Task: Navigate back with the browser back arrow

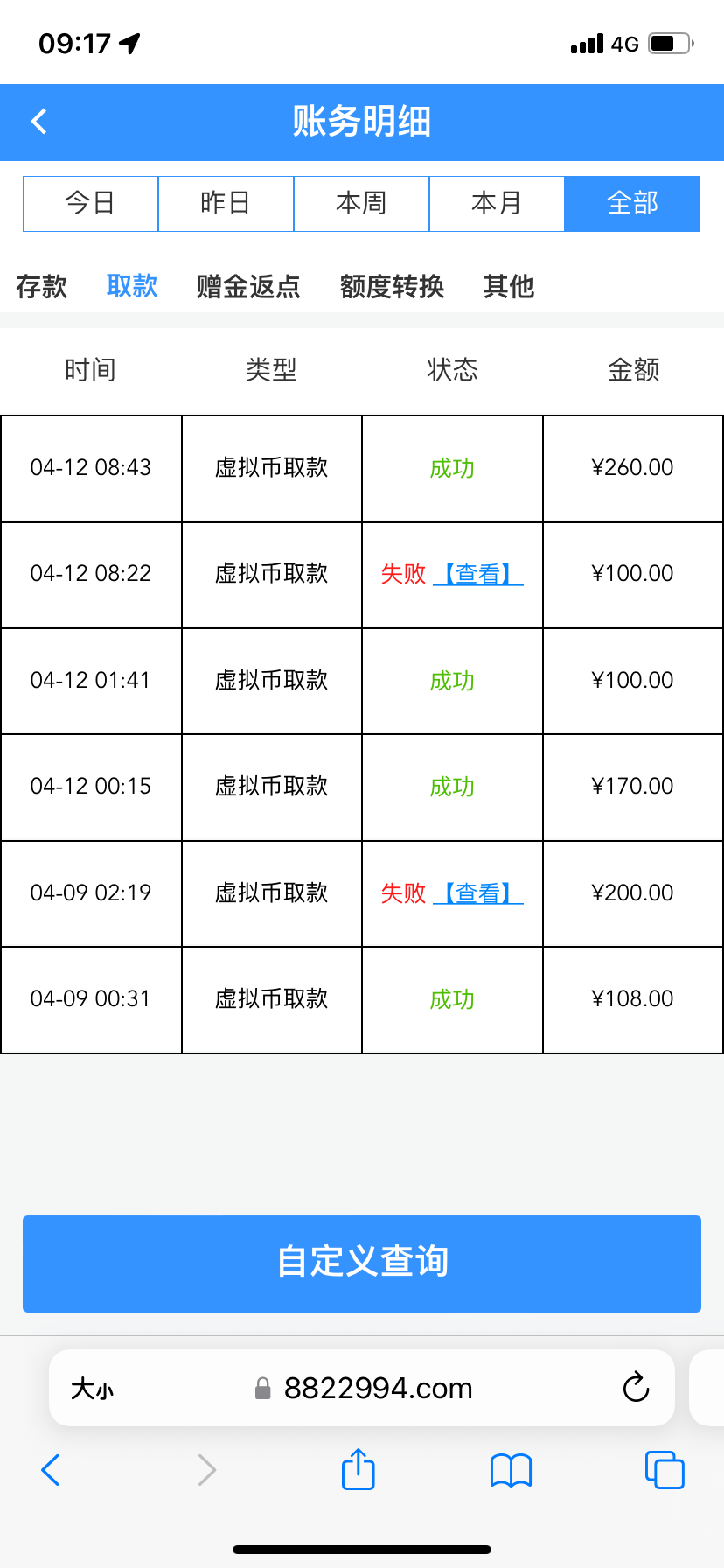Action: point(50,1470)
